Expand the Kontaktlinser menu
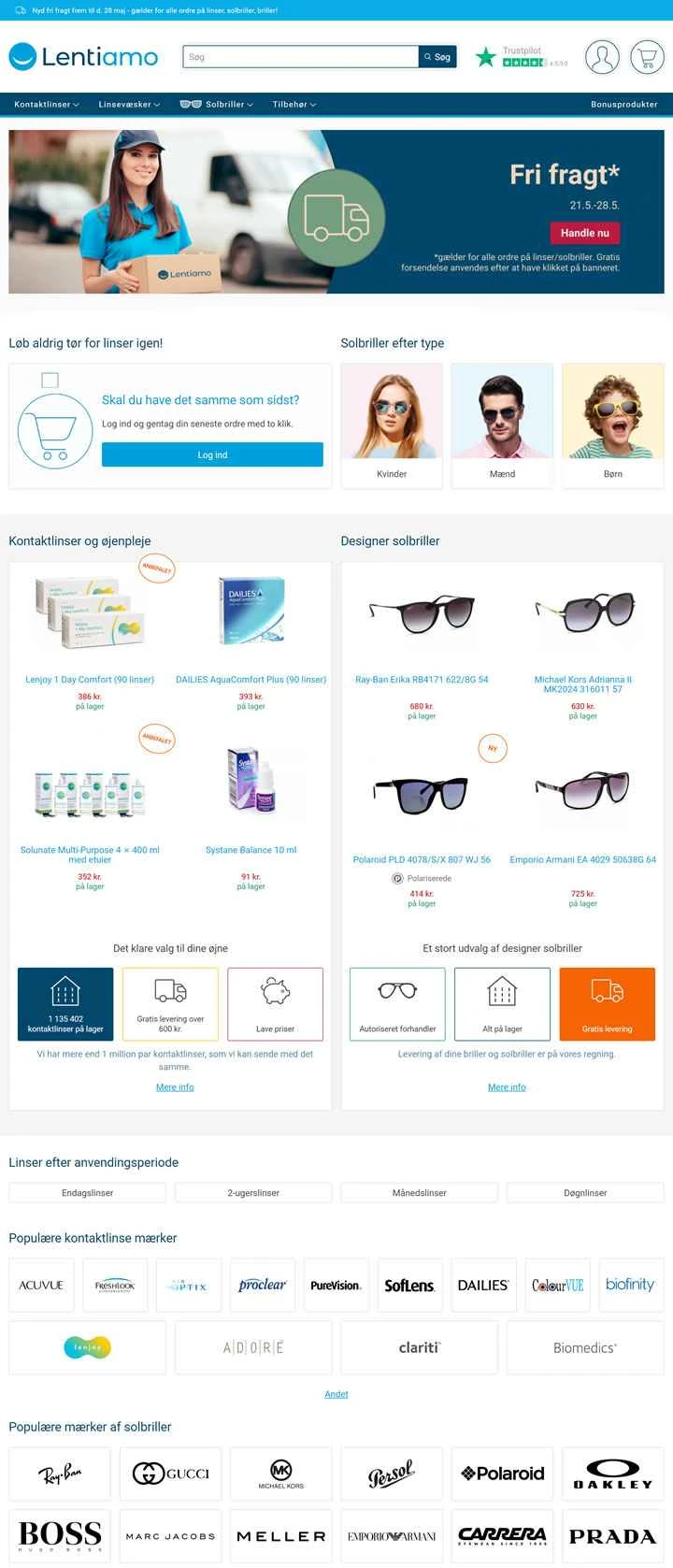The height and width of the screenshot is (1568, 673). [x=47, y=105]
